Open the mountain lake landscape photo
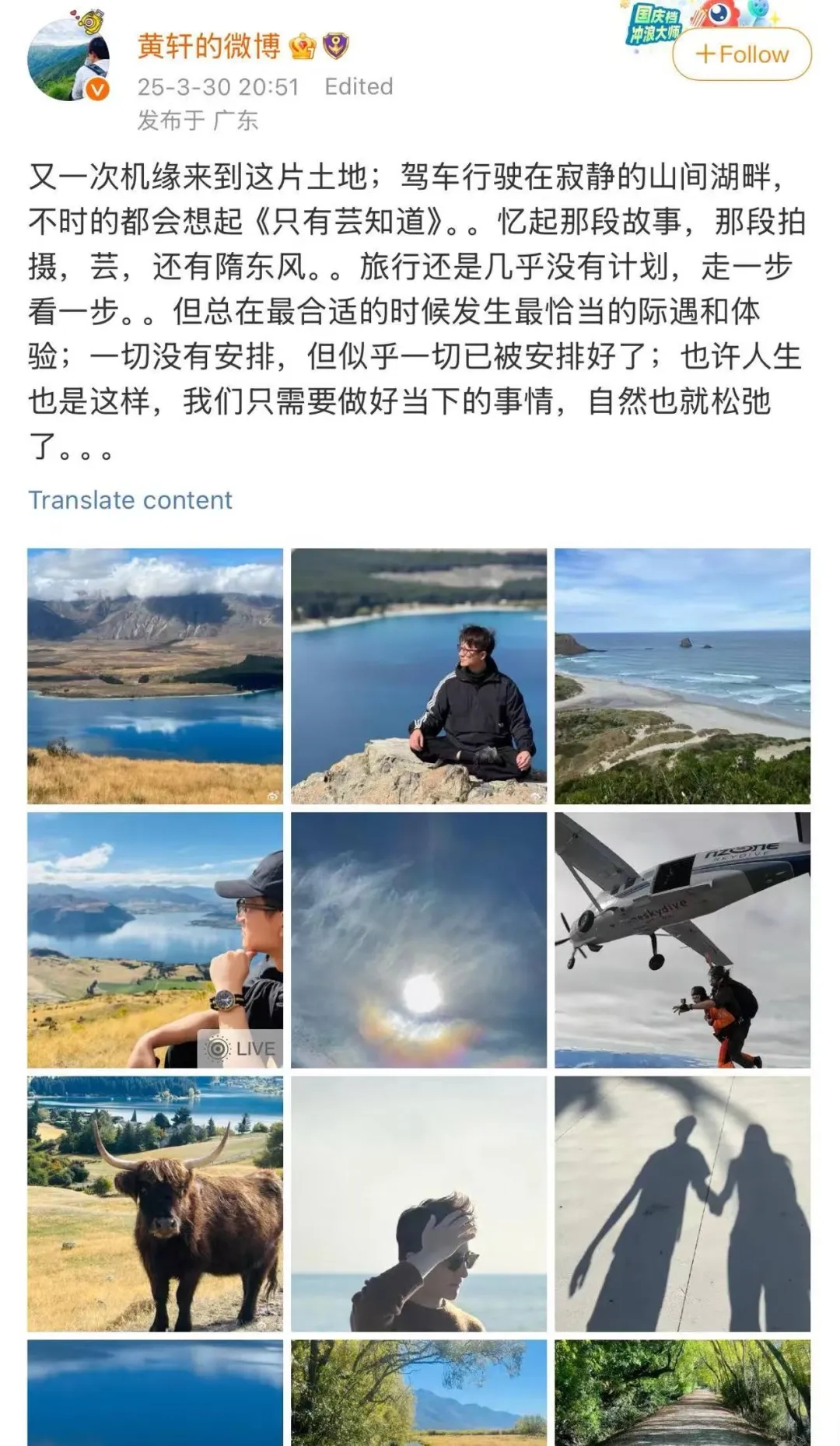The height and width of the screenshot is (1446, 840). 155,676
